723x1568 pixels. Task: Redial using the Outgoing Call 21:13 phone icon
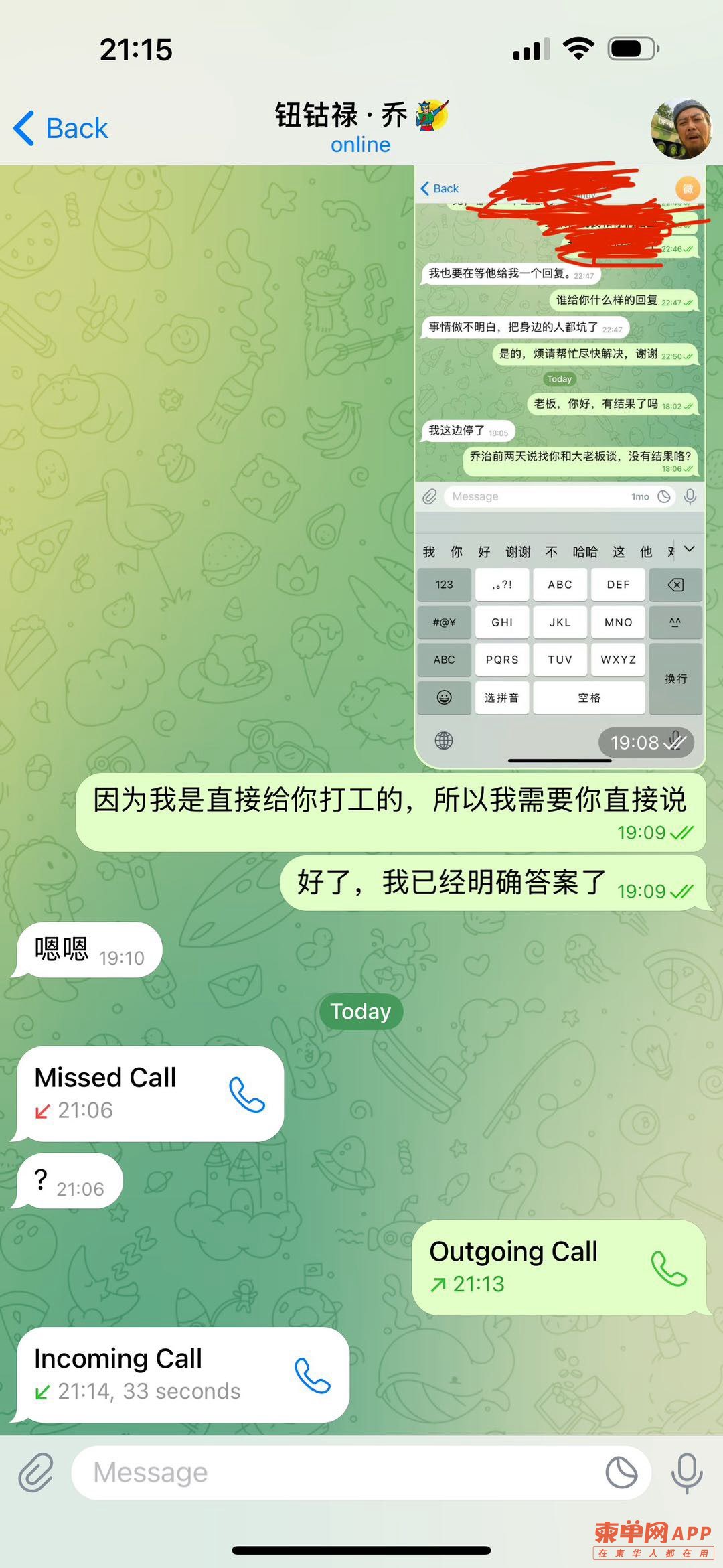669,1268
